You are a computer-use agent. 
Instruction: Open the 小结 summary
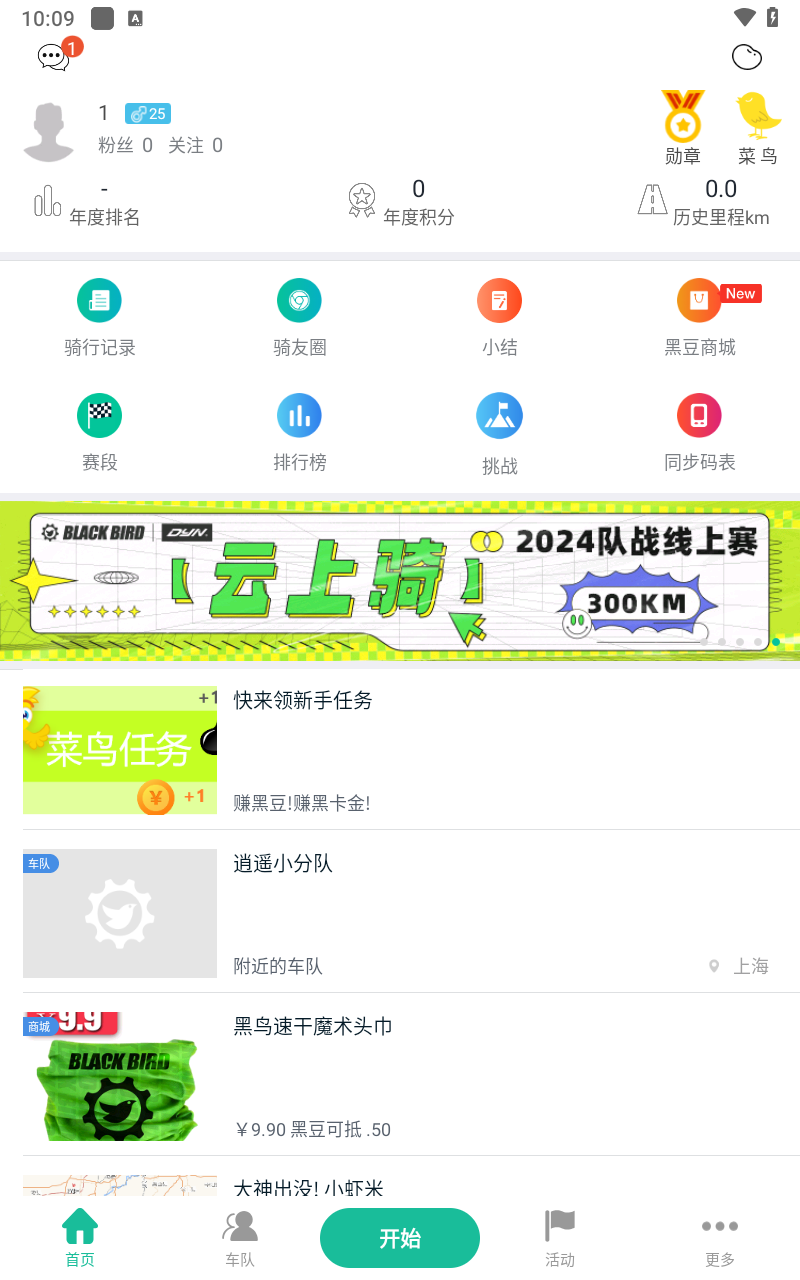point(499,318)
